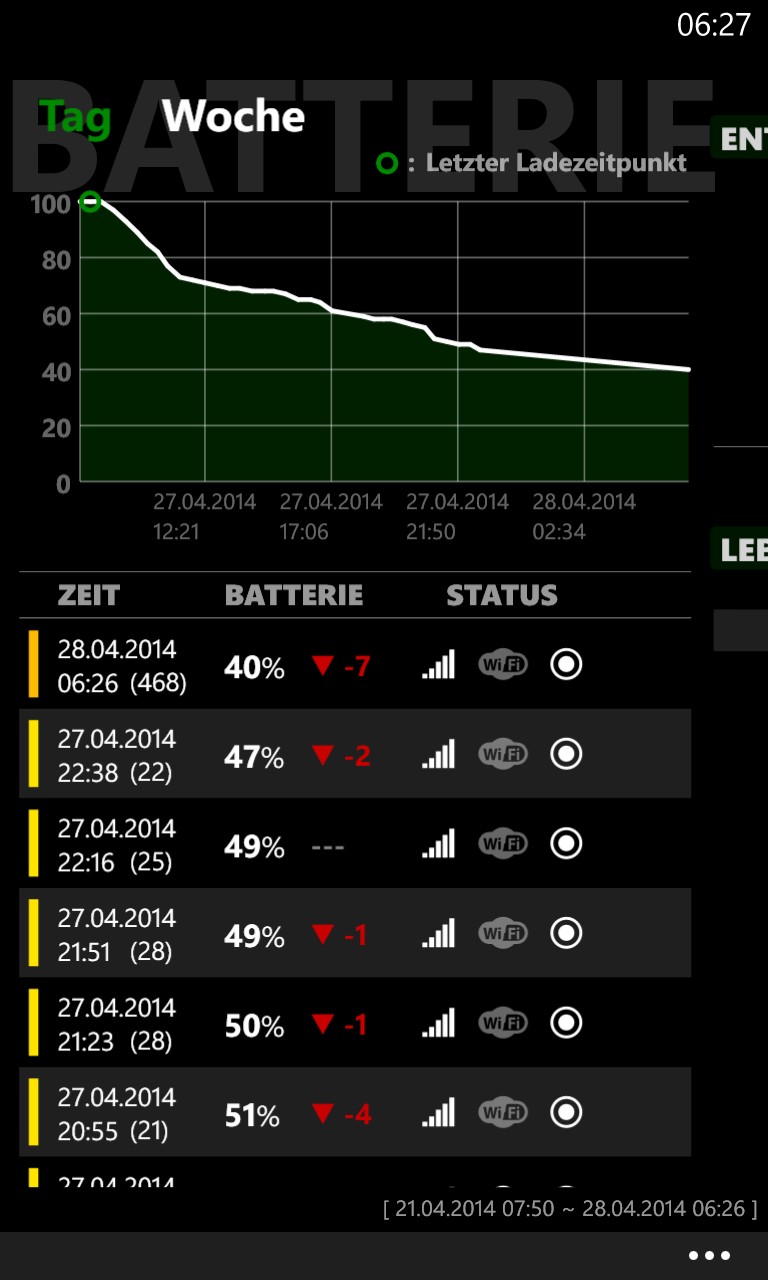The image size is (768, 1280).
Task: Open the app bar ellipsis menu
Action: pyautogui.click(x=710, y=1256)
